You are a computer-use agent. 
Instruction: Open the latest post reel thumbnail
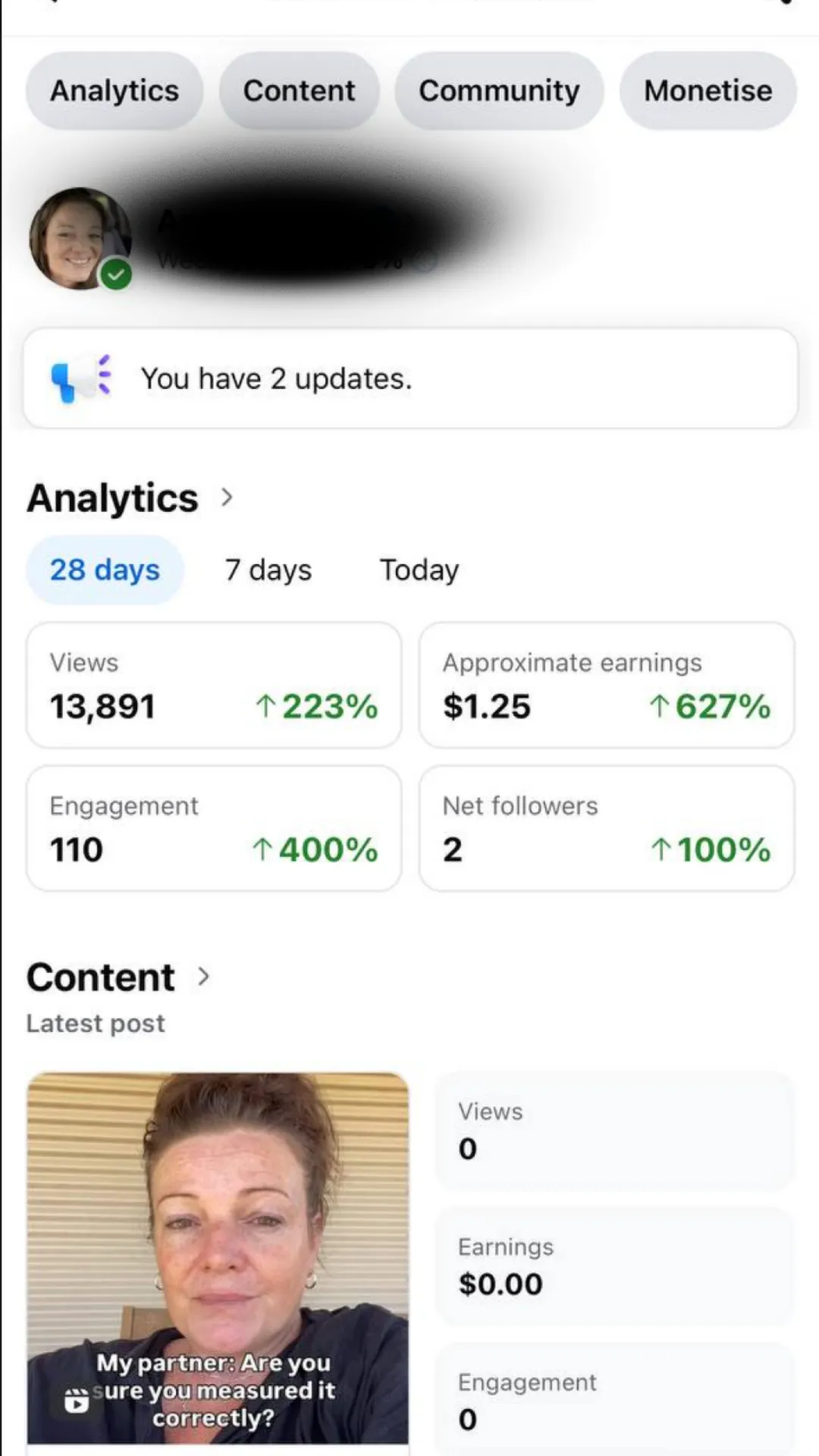[218, 1257]
